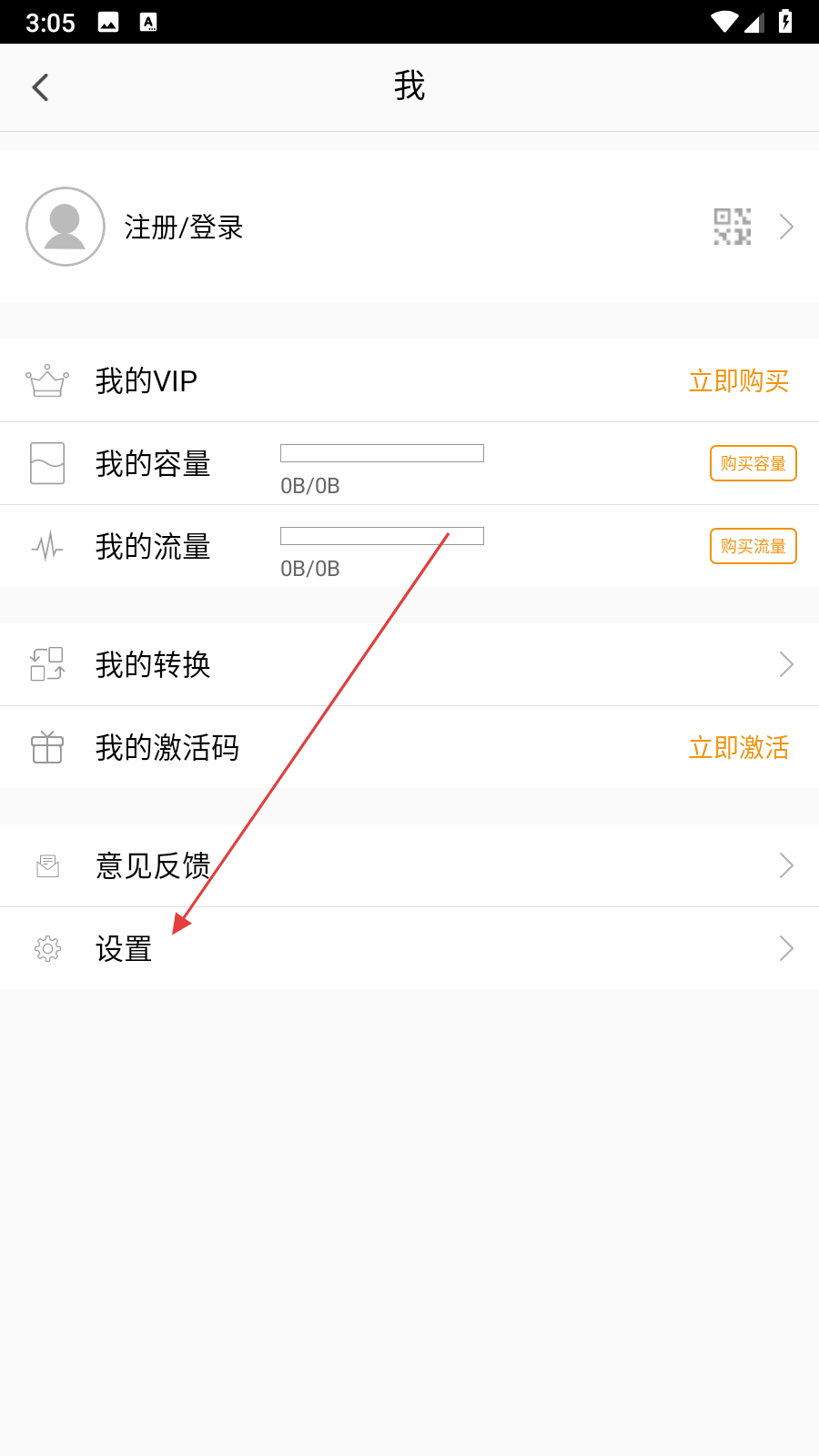Viewport: 819px width, 1456px height.
Task: Tap 立即购买 for VIP
Action: coord(738,381)
